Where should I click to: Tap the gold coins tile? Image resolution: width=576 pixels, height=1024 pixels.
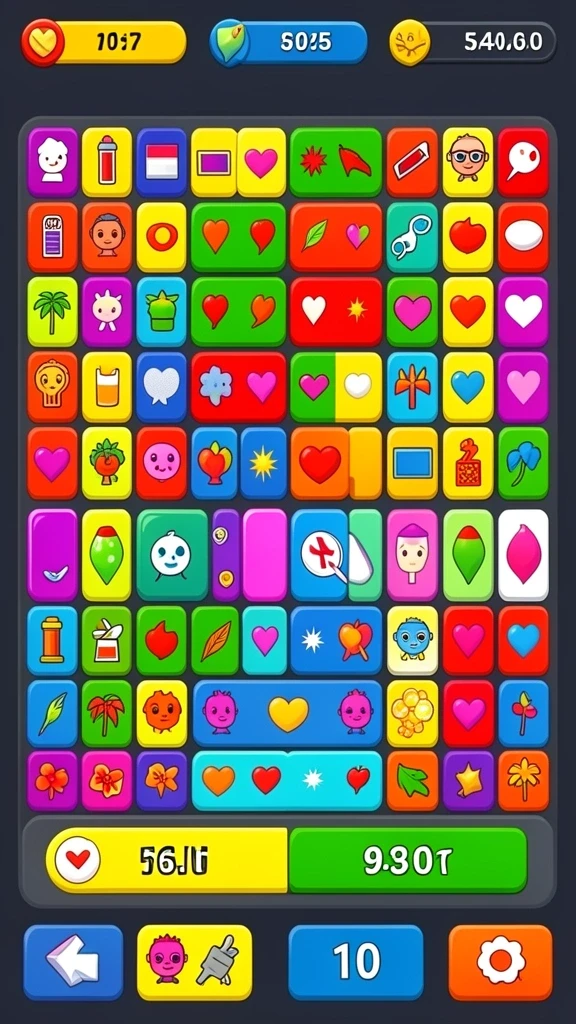tap(412, 713)
